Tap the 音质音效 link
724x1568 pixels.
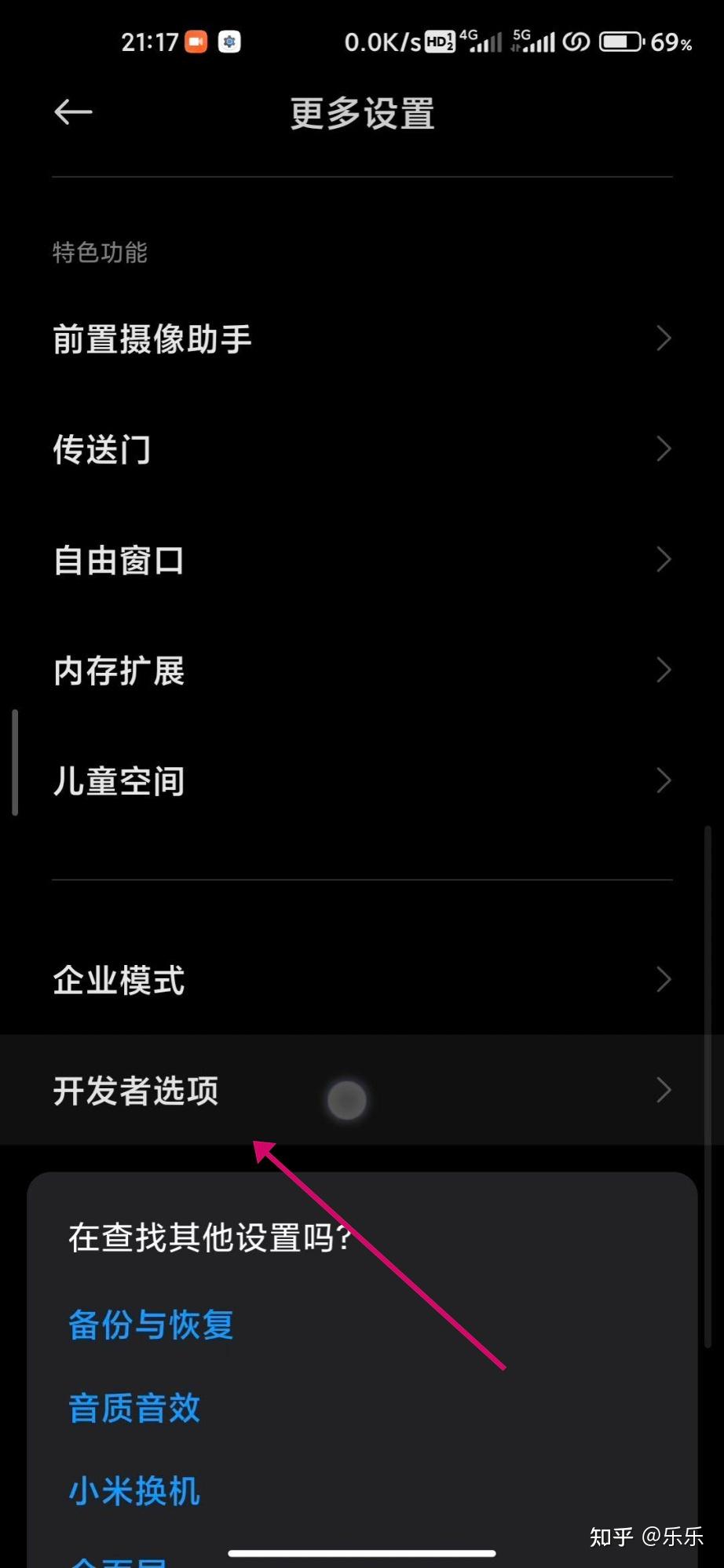133,1408
